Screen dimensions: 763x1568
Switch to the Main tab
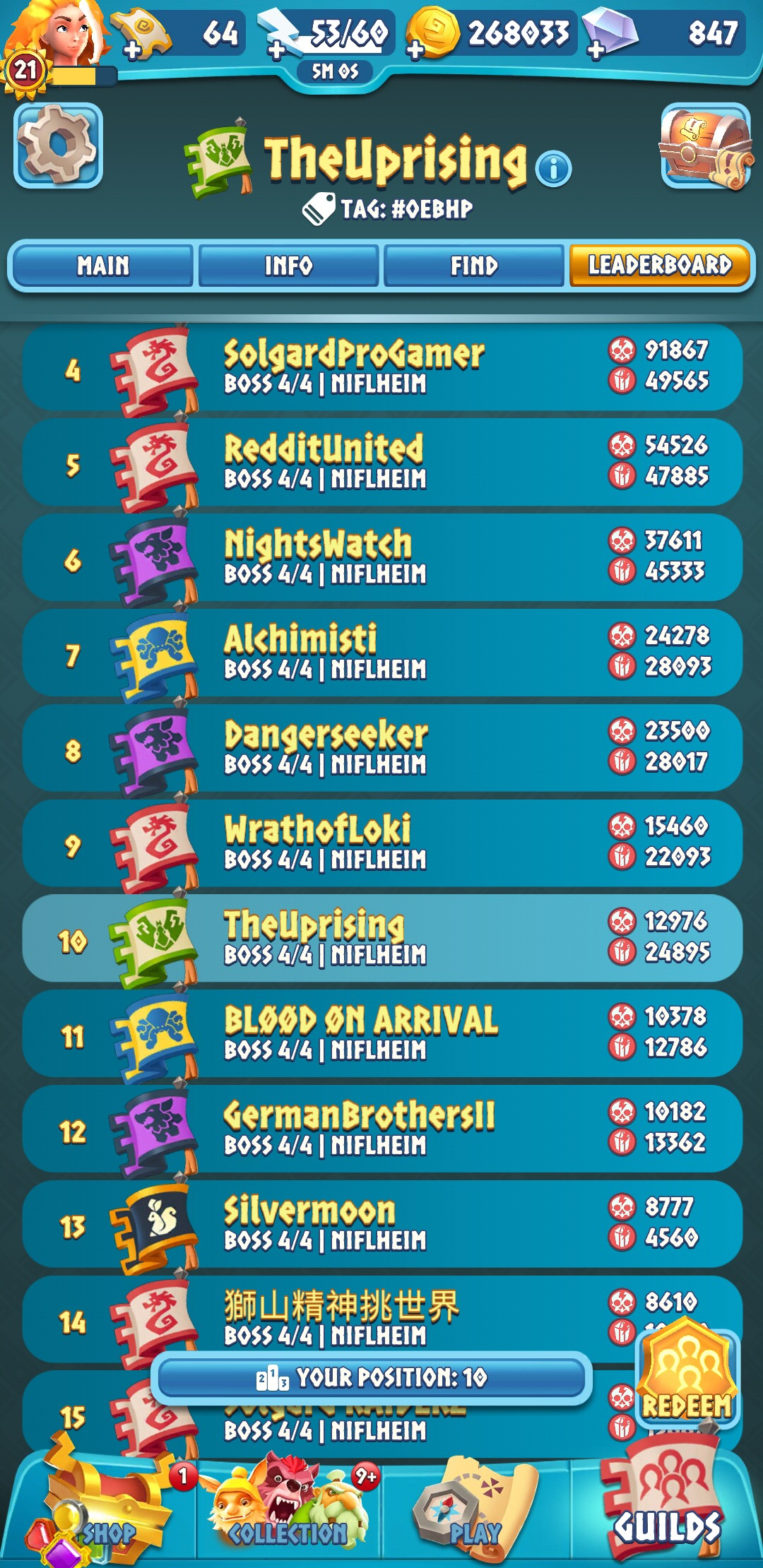103,266
